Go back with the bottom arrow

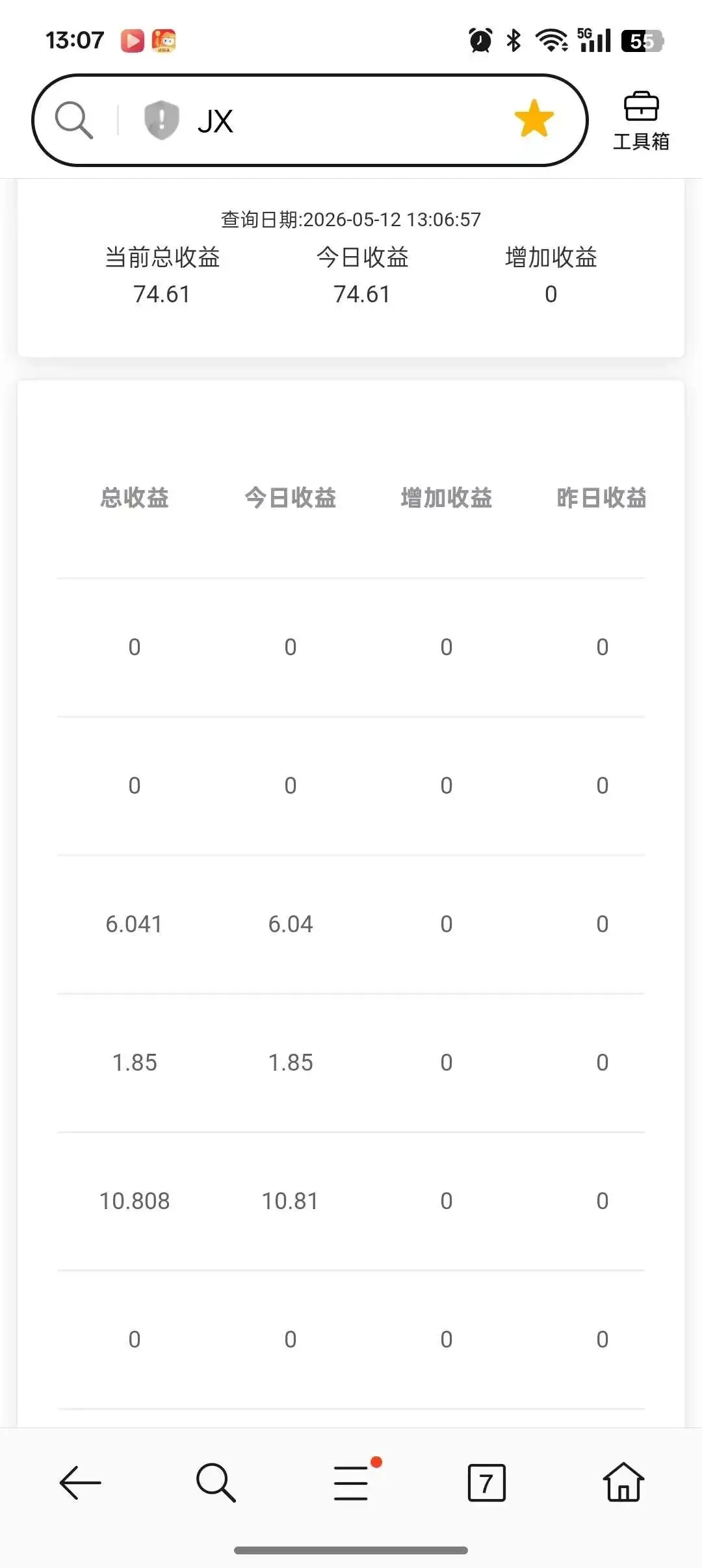(81, 1483)
